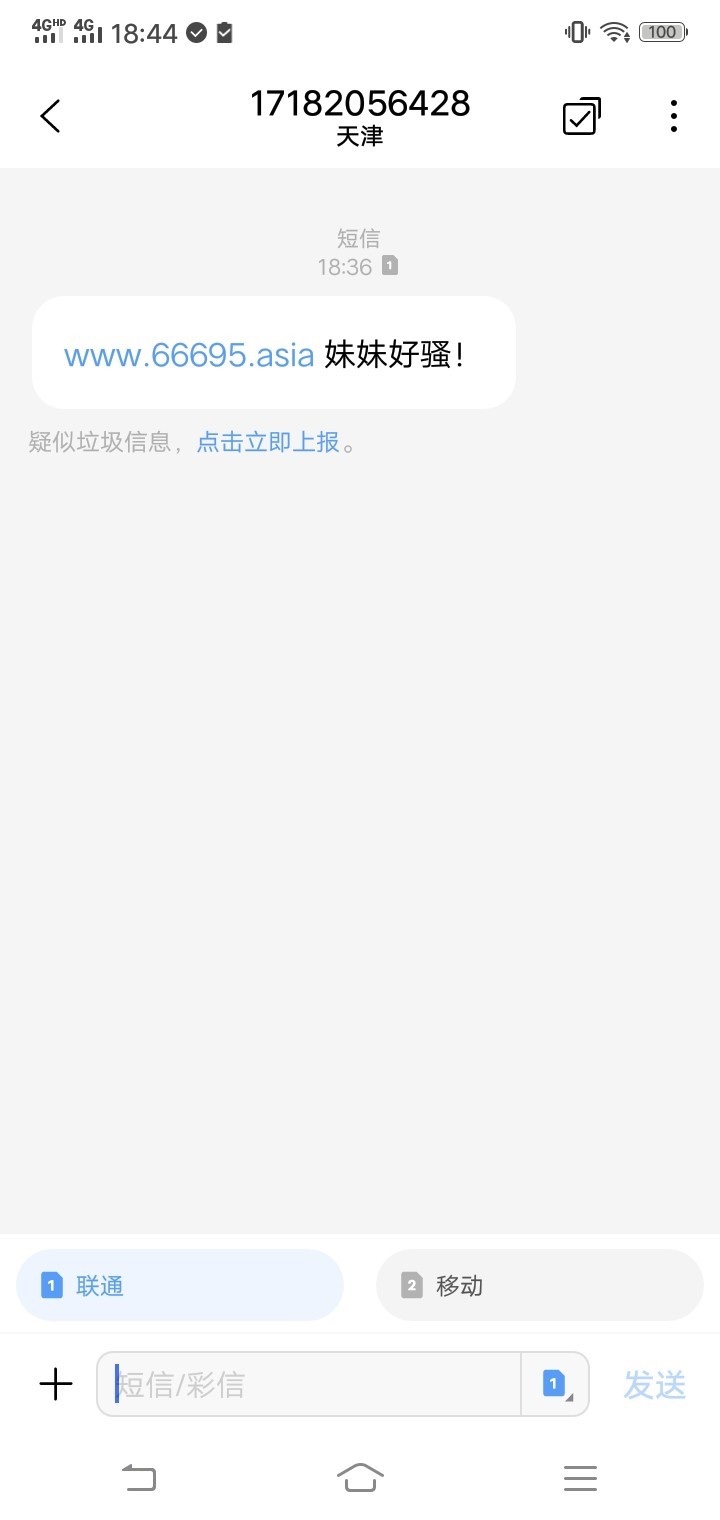The height and width of the screenshot is (1520, 720).
Task: Go back to the message list
Action: click(x=50, y=116)
